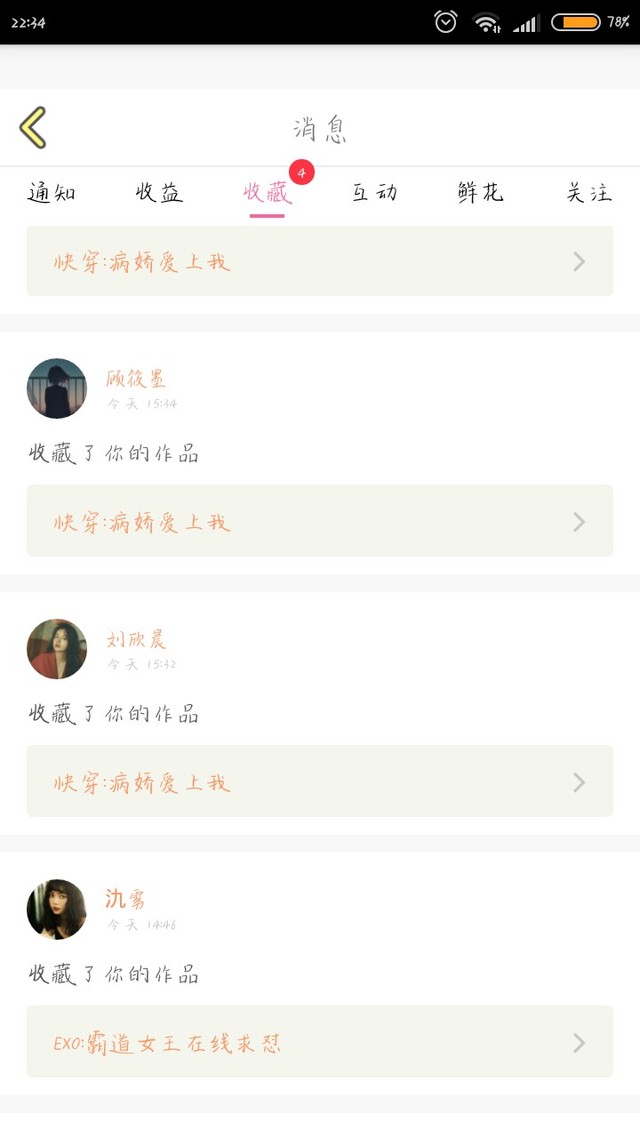640x1138 pixels.
Task: Open the 关注 tab
Action: point(589,193)
